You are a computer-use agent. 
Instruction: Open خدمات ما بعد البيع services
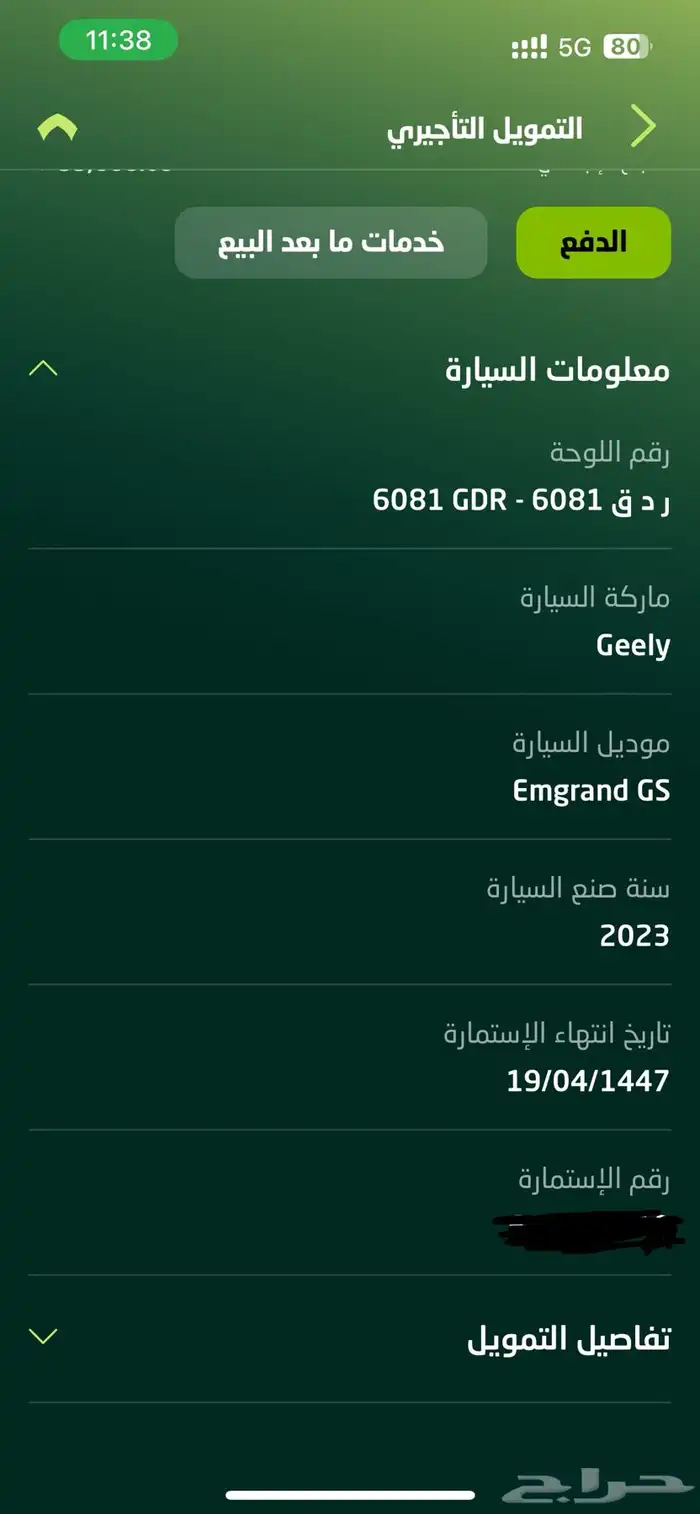pyautogui.click(x=331, y=242)
